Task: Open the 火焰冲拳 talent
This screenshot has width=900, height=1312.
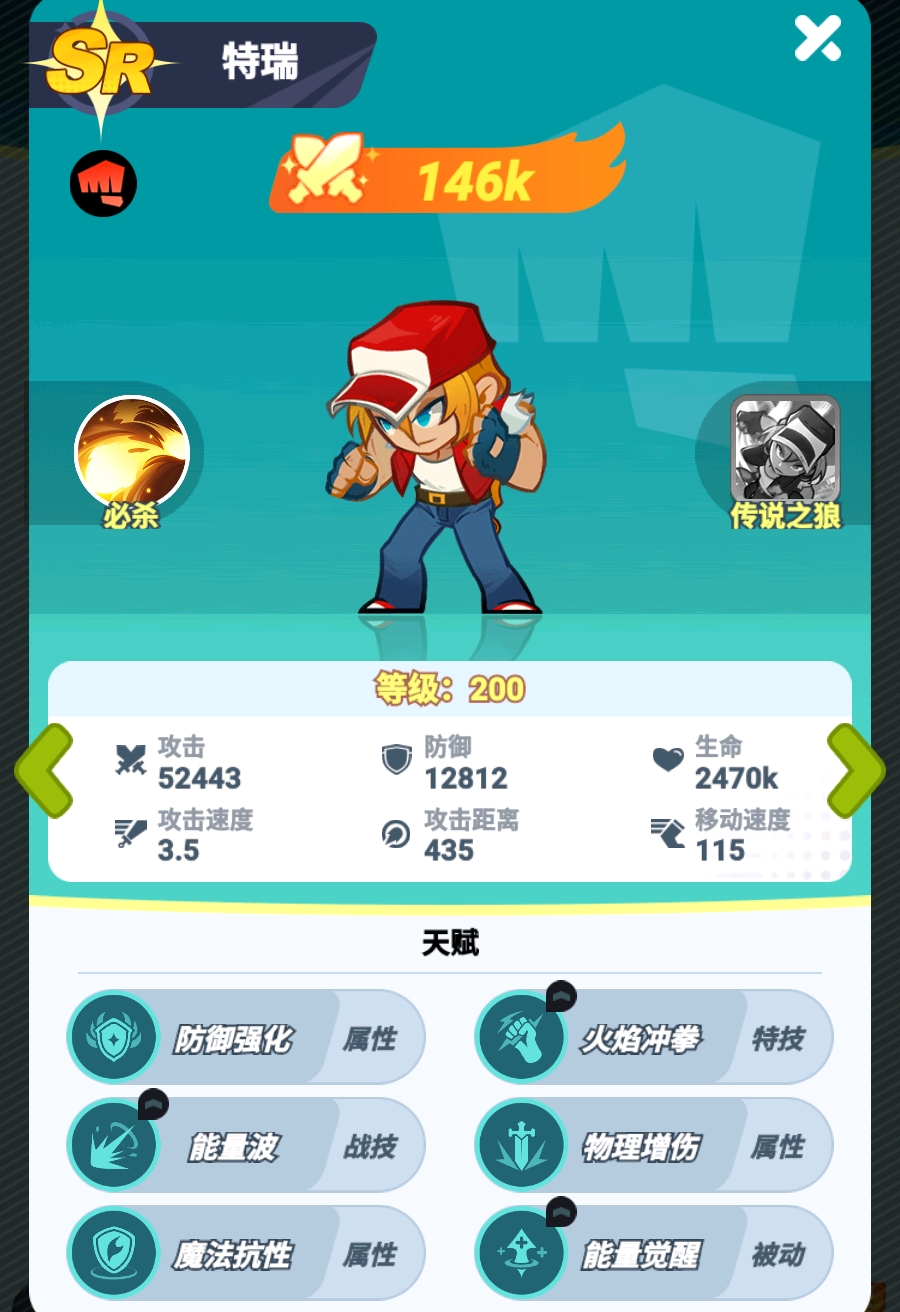Action: point(652,1038)
